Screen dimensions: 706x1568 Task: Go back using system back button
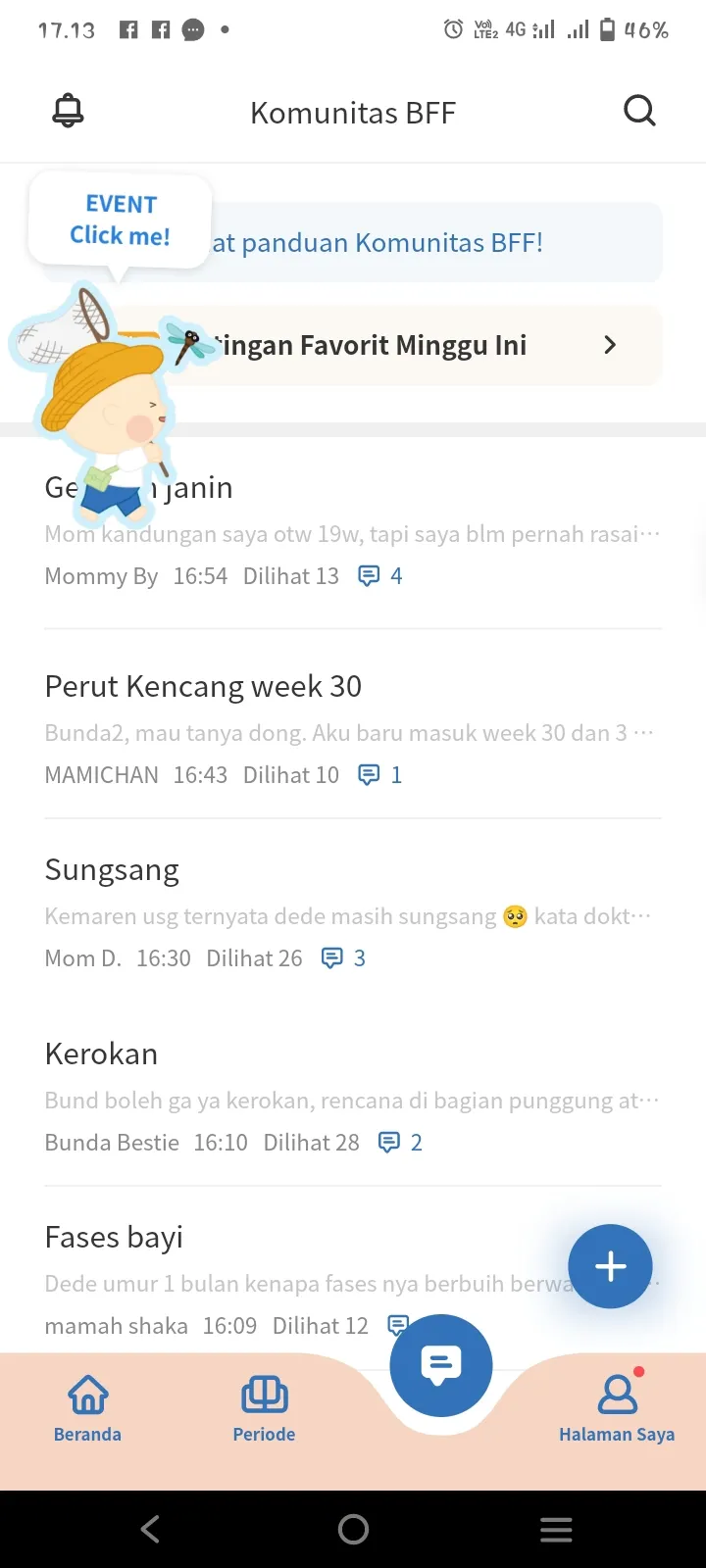pyautogui.click(x=150, y=1529)
